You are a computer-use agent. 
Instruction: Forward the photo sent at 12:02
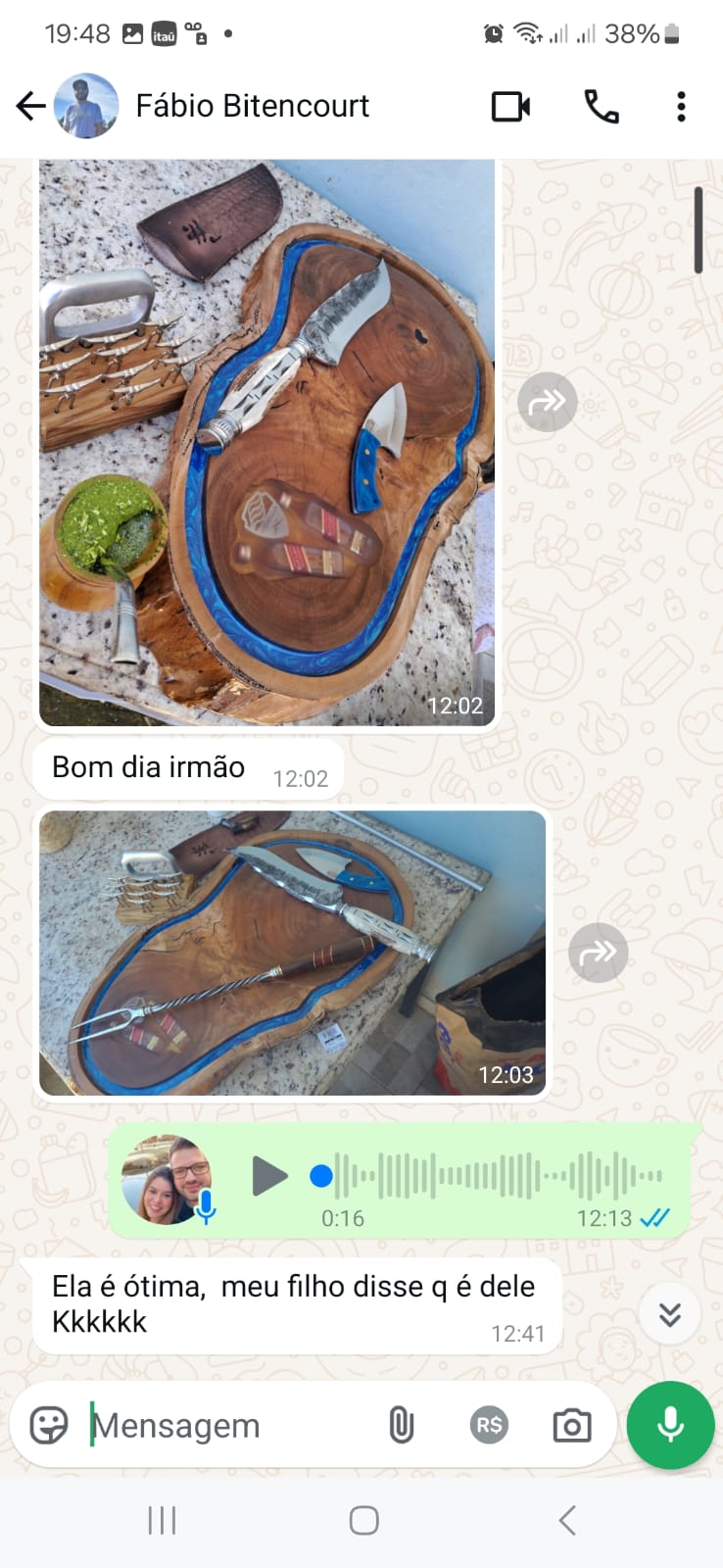(x=547, y=402)
